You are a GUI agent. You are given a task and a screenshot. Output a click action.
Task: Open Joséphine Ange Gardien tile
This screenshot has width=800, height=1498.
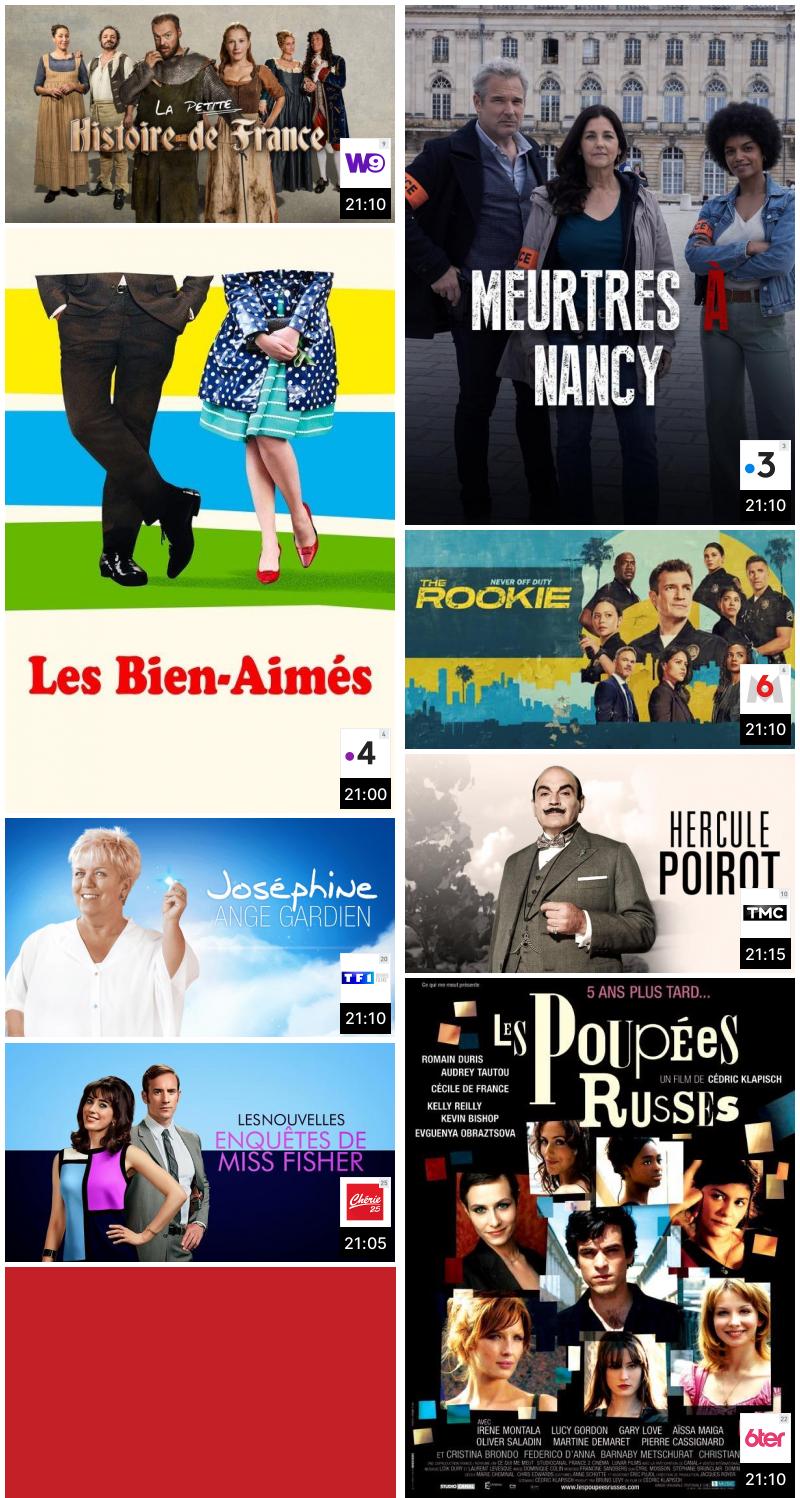(200, 928)
